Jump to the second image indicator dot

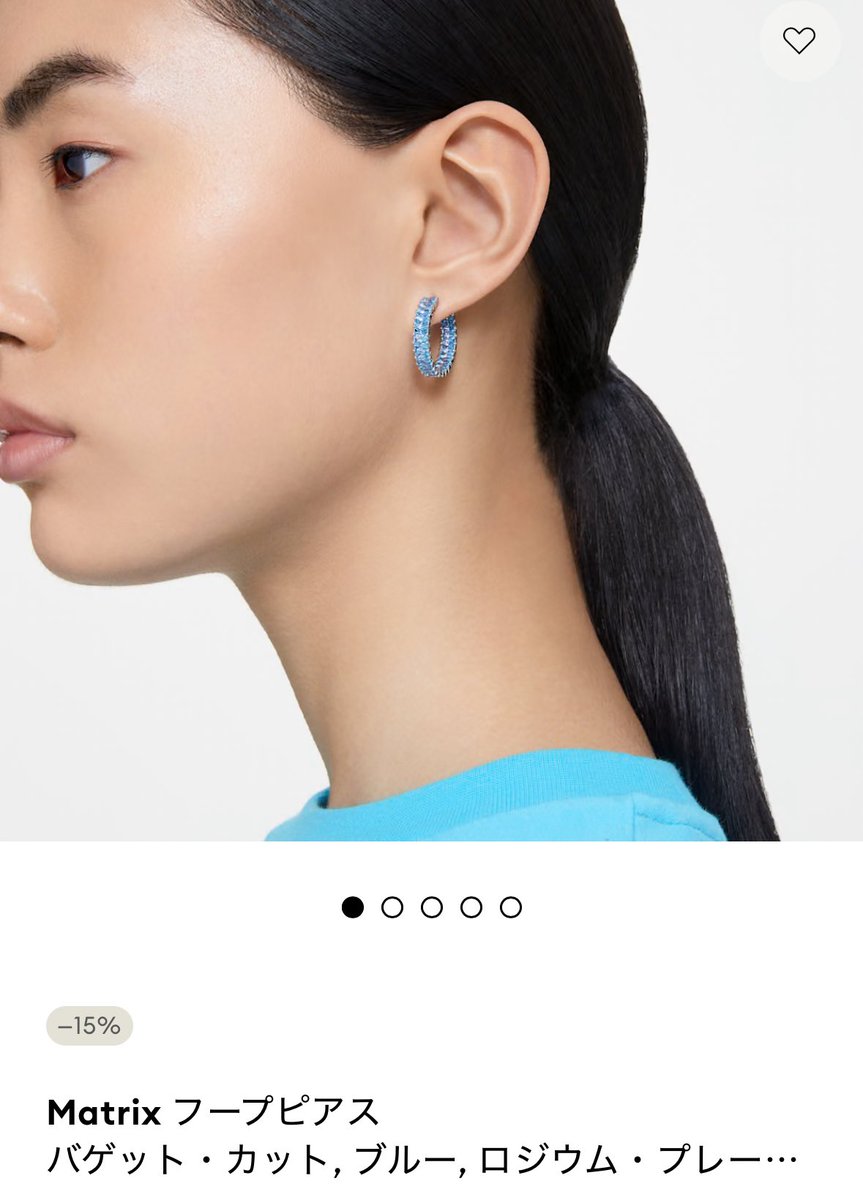pos(392,907)
